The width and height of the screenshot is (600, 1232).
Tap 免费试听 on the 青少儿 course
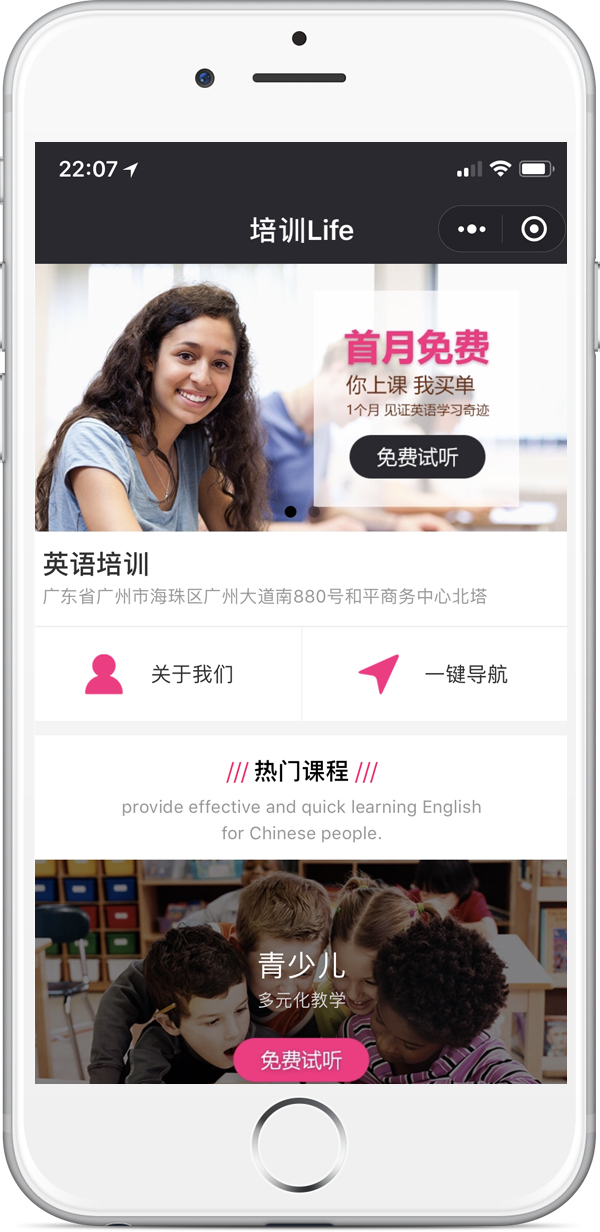pyautogui.click(x=300, y=1060)
